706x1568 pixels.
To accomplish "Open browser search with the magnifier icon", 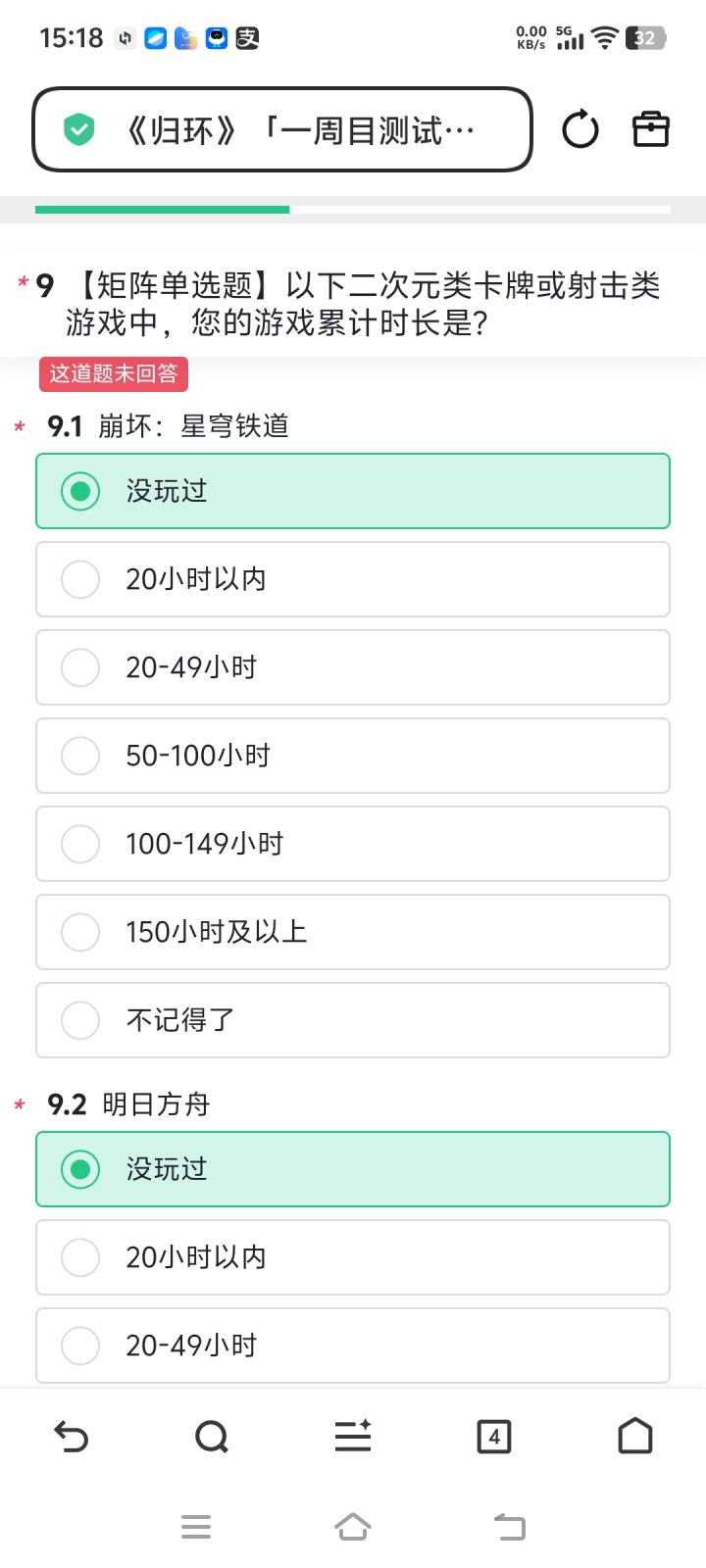I will (x=212, y=1437).
